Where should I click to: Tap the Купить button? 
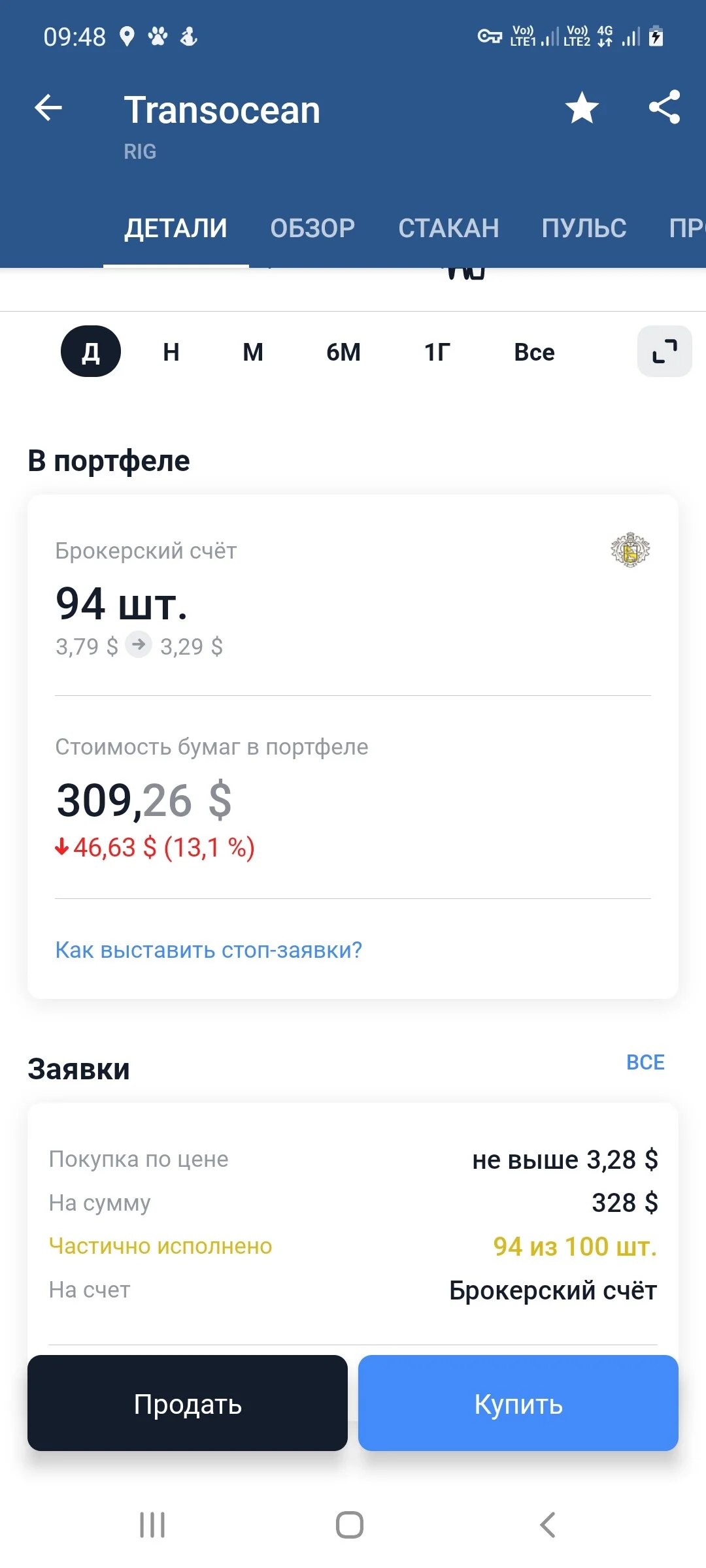click(x=518, y=1404)
